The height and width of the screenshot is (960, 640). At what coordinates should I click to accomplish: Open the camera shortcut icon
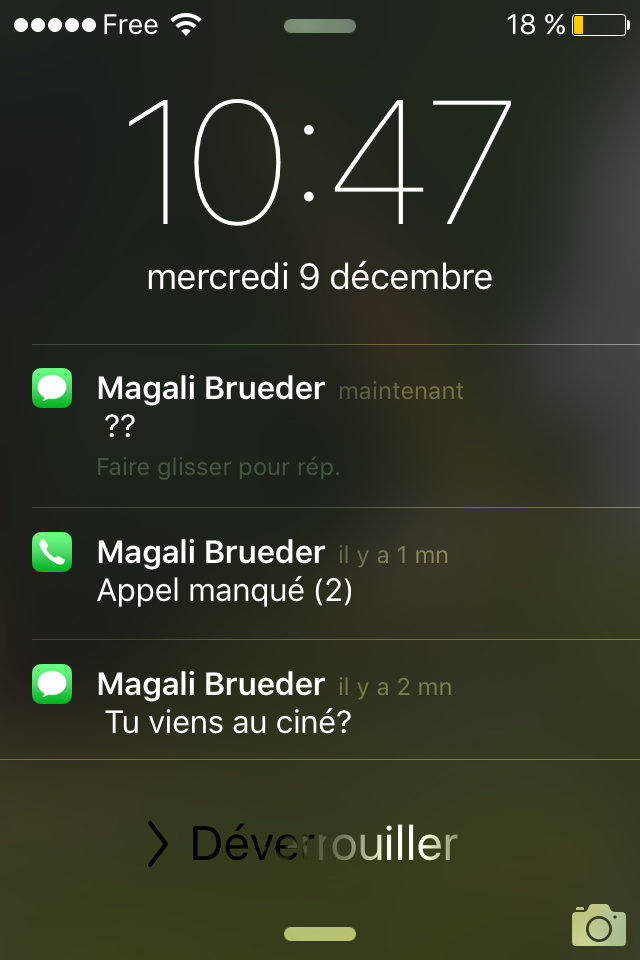tap(598, 925)
